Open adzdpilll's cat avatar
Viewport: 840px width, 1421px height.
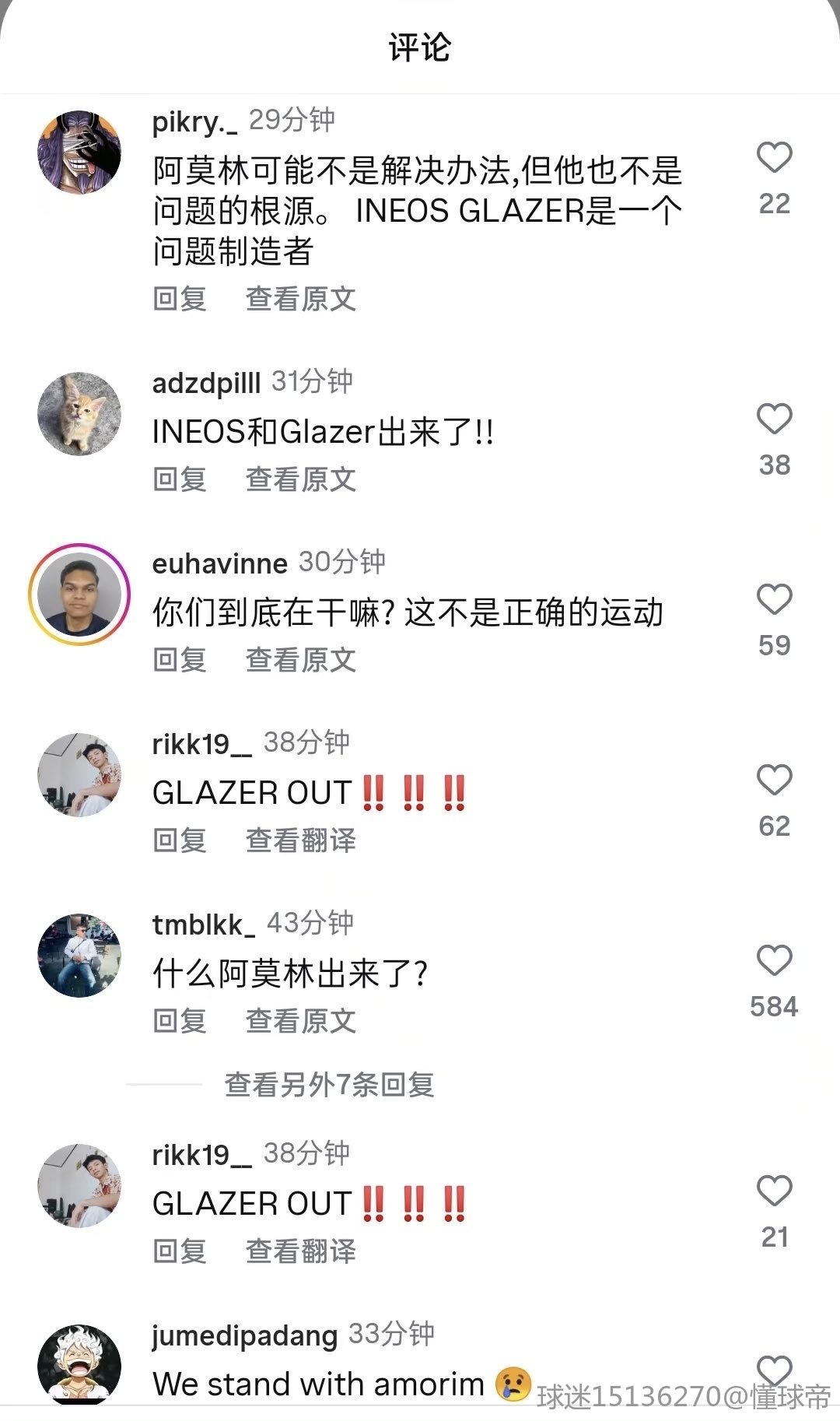pyautogui.click(x=79, y=413)
